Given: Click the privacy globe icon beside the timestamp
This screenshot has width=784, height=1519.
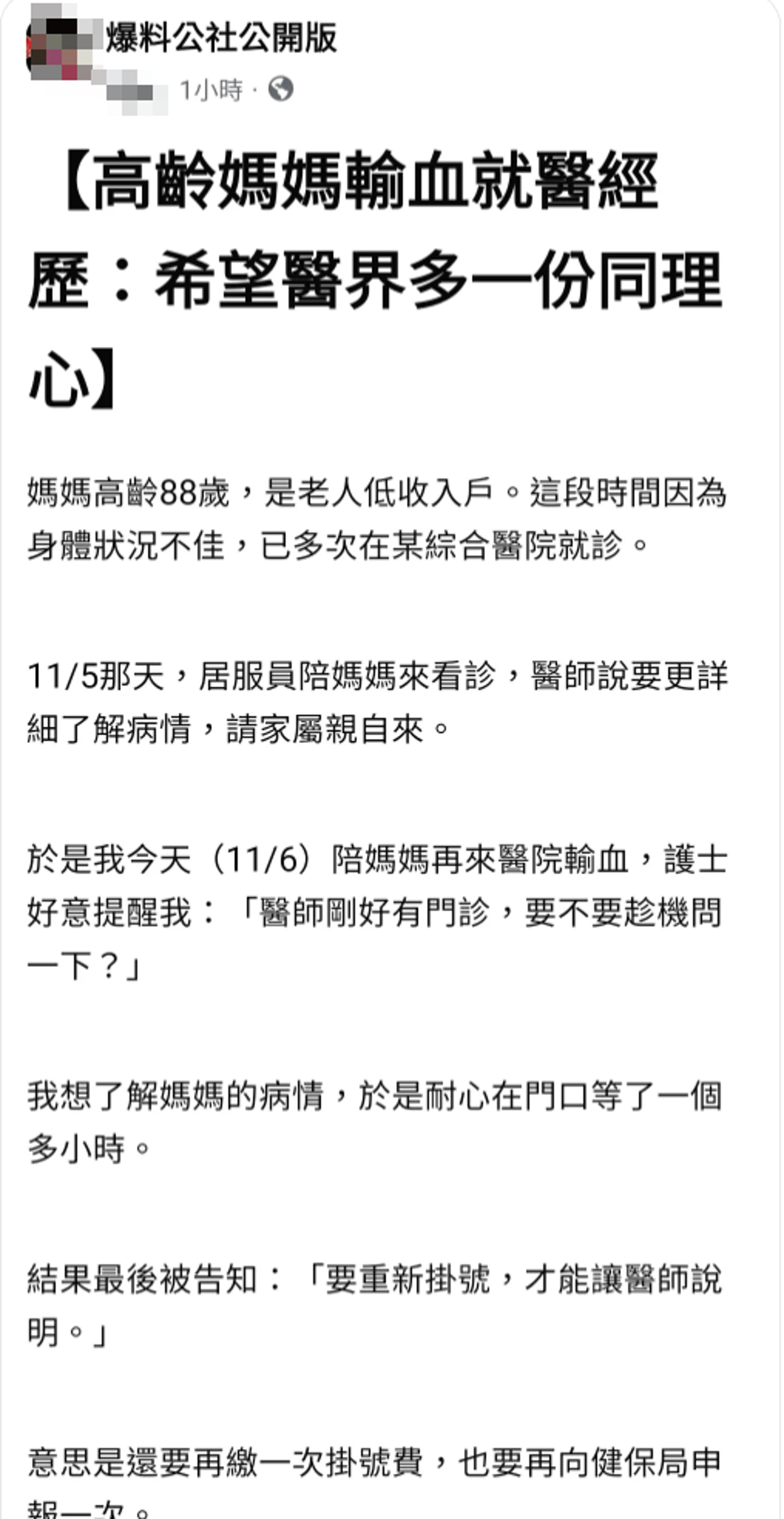Looking at the screenshot, I should 281,88.
